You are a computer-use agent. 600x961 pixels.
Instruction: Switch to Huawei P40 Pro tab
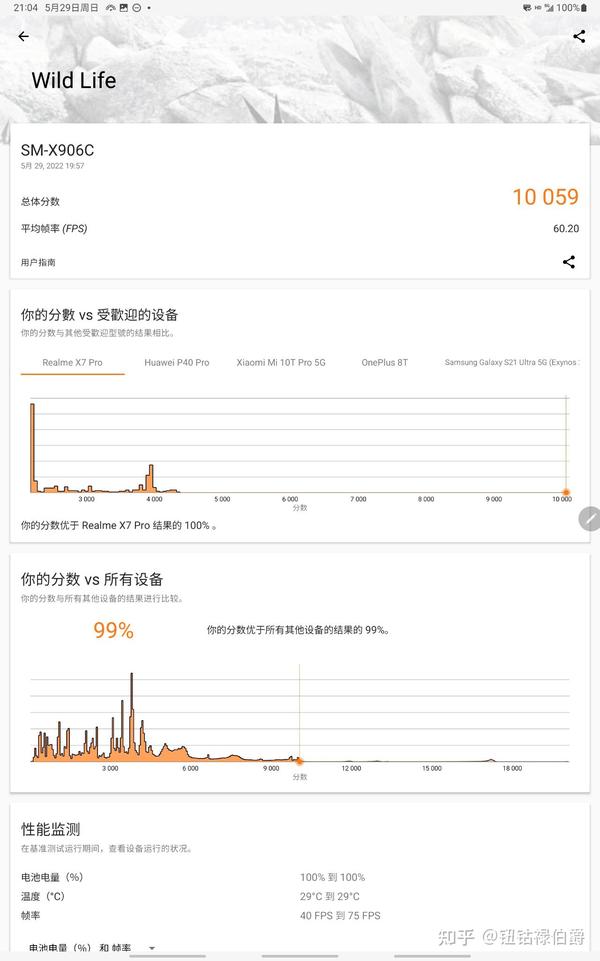(x=177, y=363)
